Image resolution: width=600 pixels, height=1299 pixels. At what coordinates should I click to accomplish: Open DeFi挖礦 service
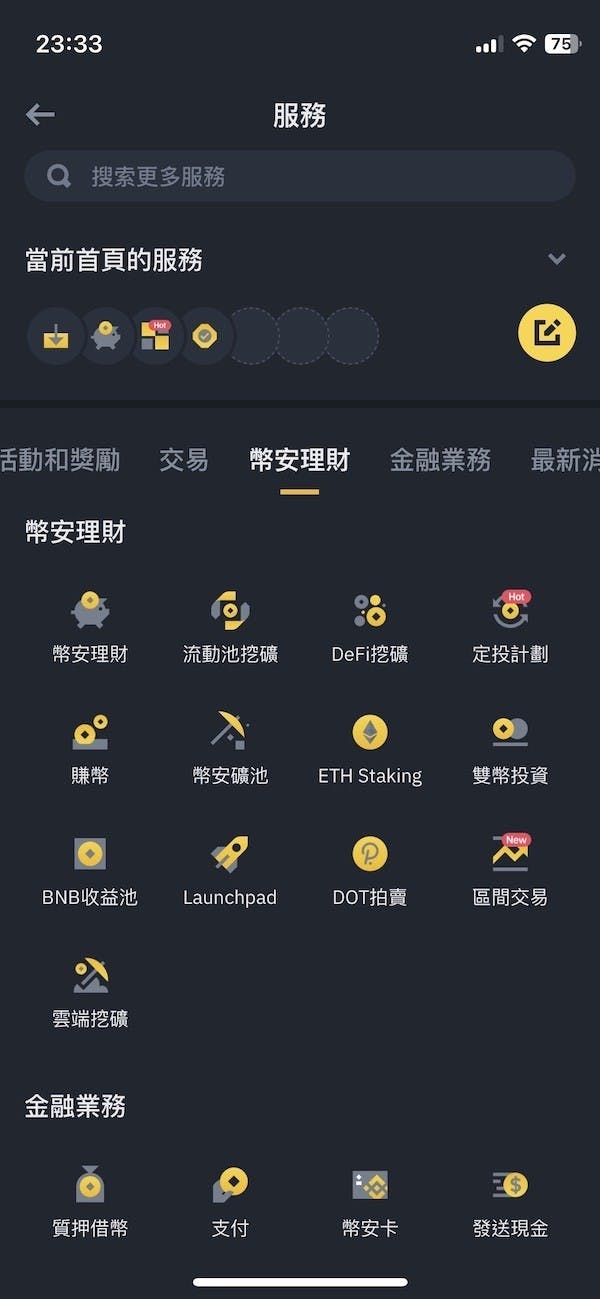pos(370,627)
